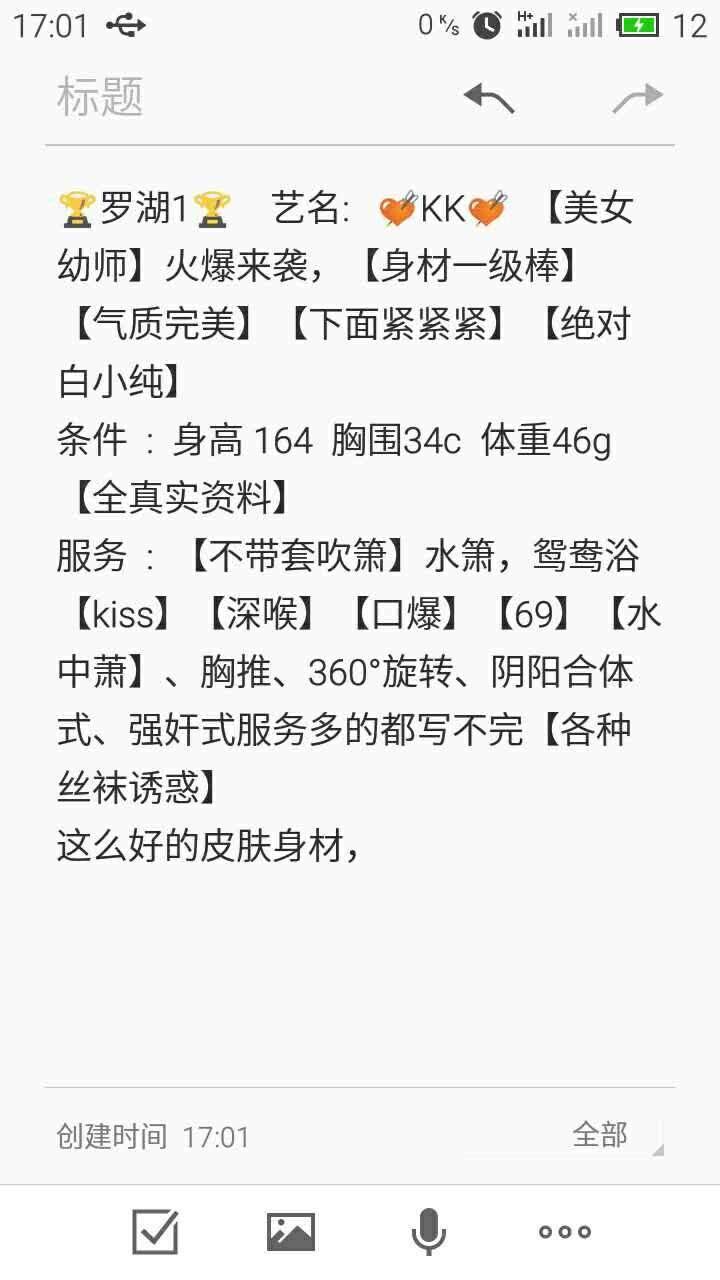This screenshot has width=720, height=1280.
Task: Redo the undone edit
Action: [638, 97]
